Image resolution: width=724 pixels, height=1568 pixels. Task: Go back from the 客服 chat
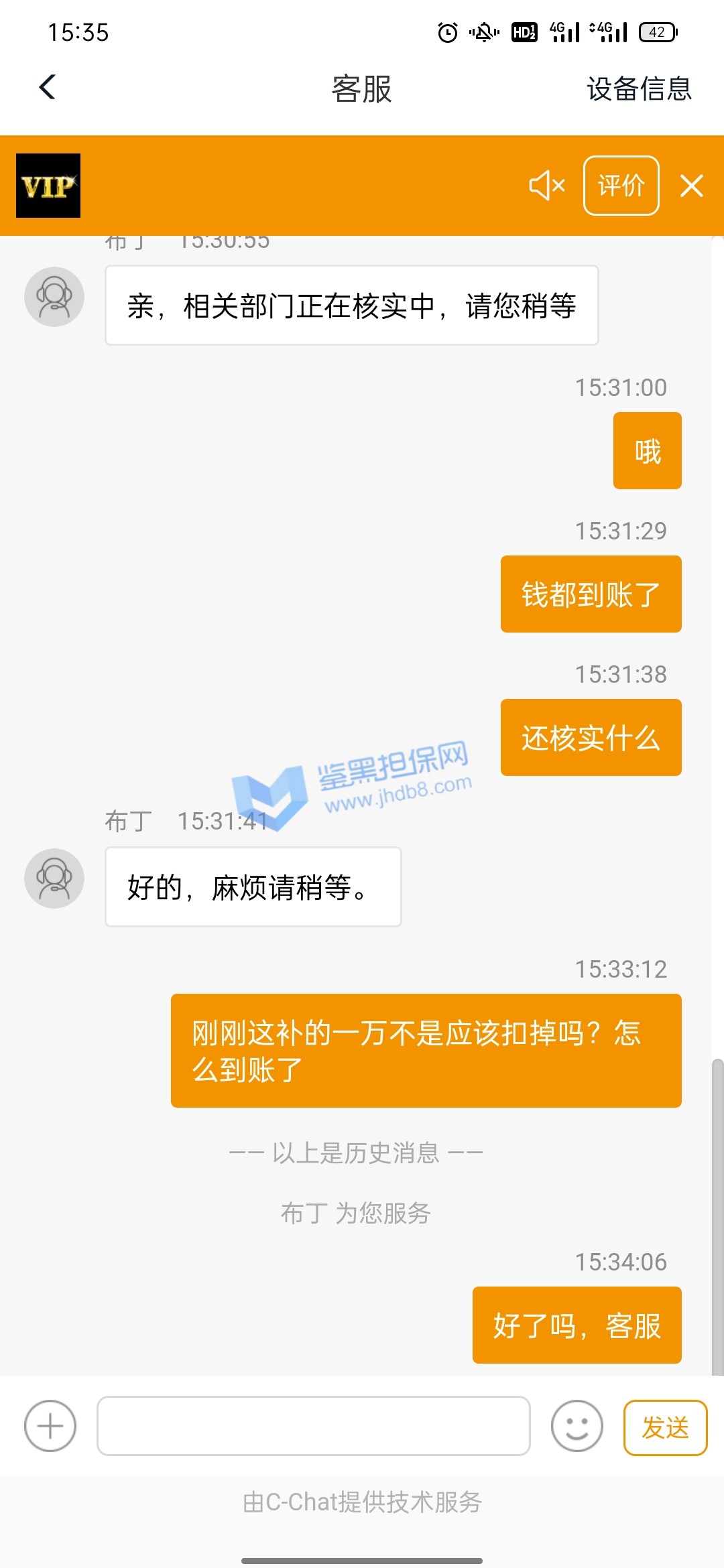(47, 87)
